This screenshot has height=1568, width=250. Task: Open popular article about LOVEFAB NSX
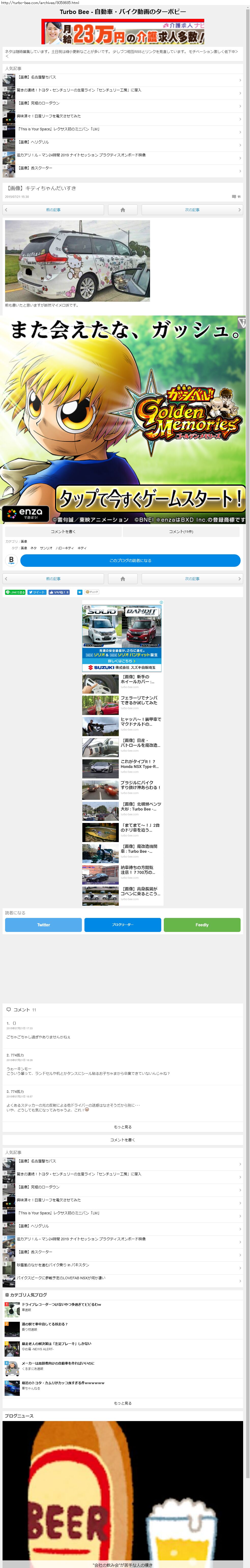[61, 1278]
